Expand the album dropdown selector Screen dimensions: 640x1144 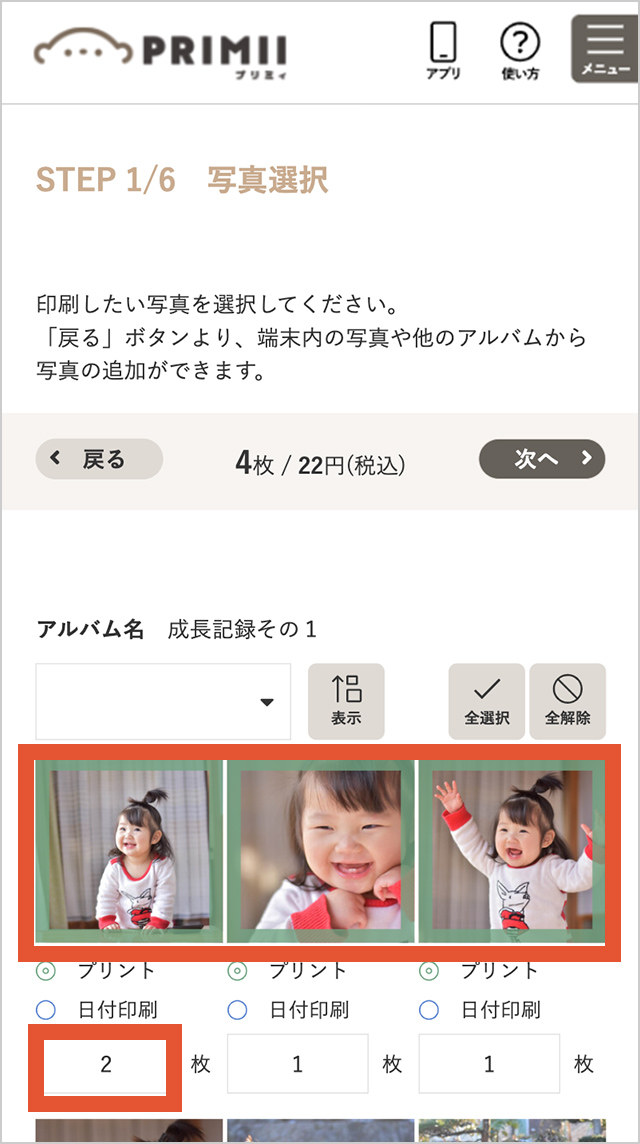click(x=163, y=701)
